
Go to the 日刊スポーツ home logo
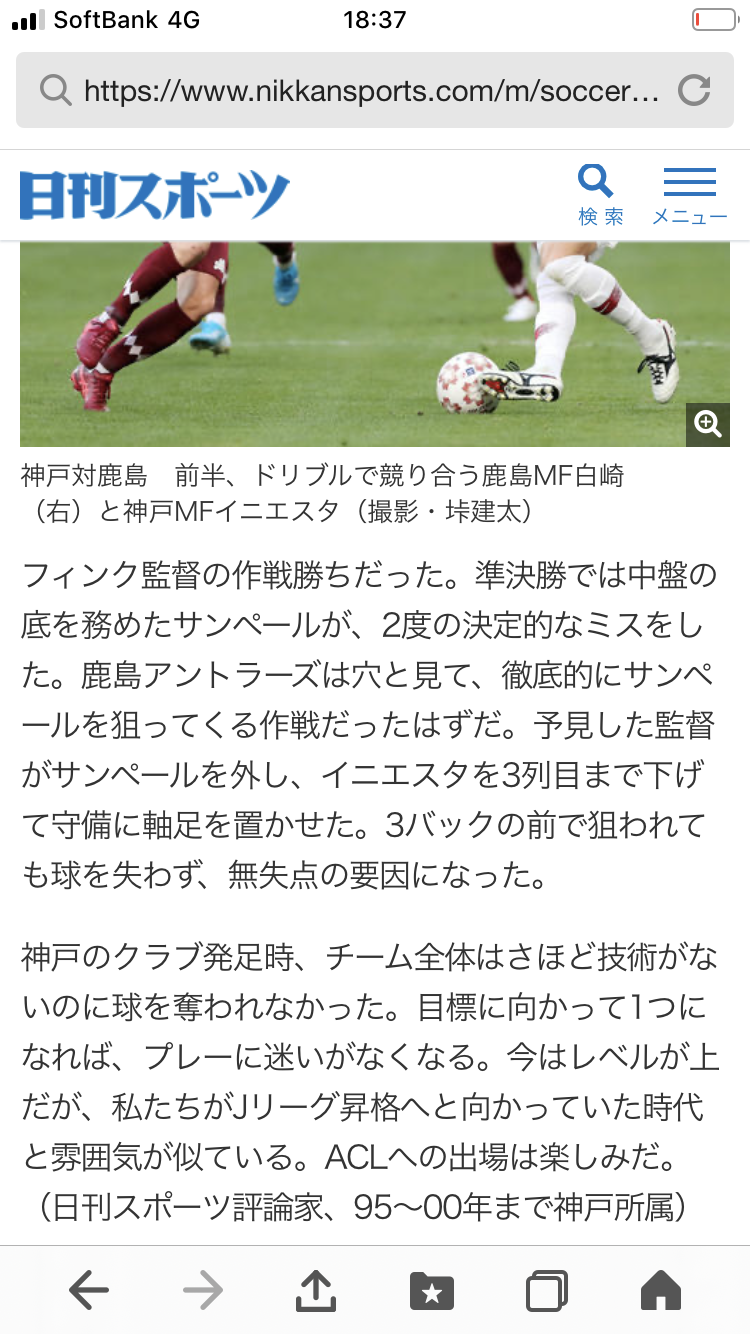point(155,196)
